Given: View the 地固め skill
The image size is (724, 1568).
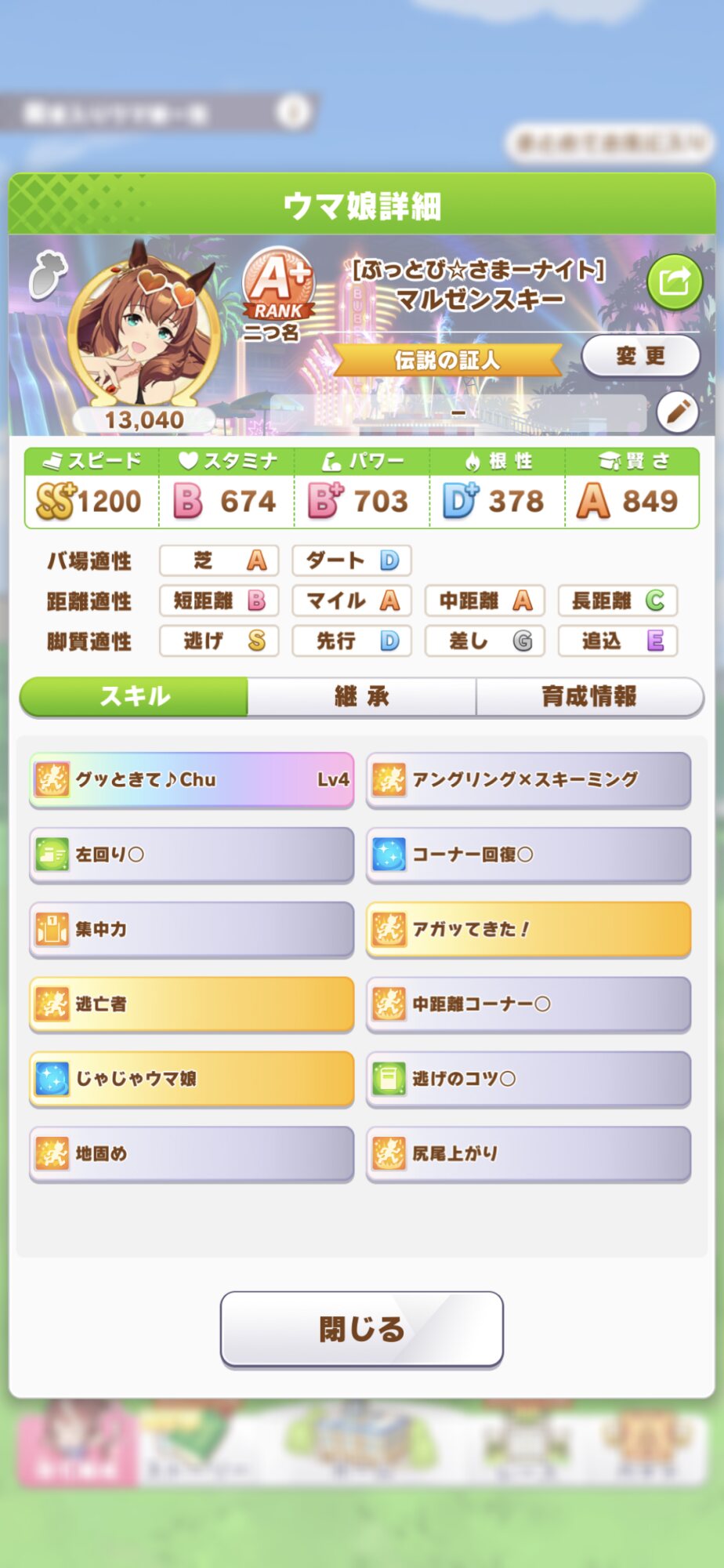Looking at the screenshot, I should click(192, 1154).
